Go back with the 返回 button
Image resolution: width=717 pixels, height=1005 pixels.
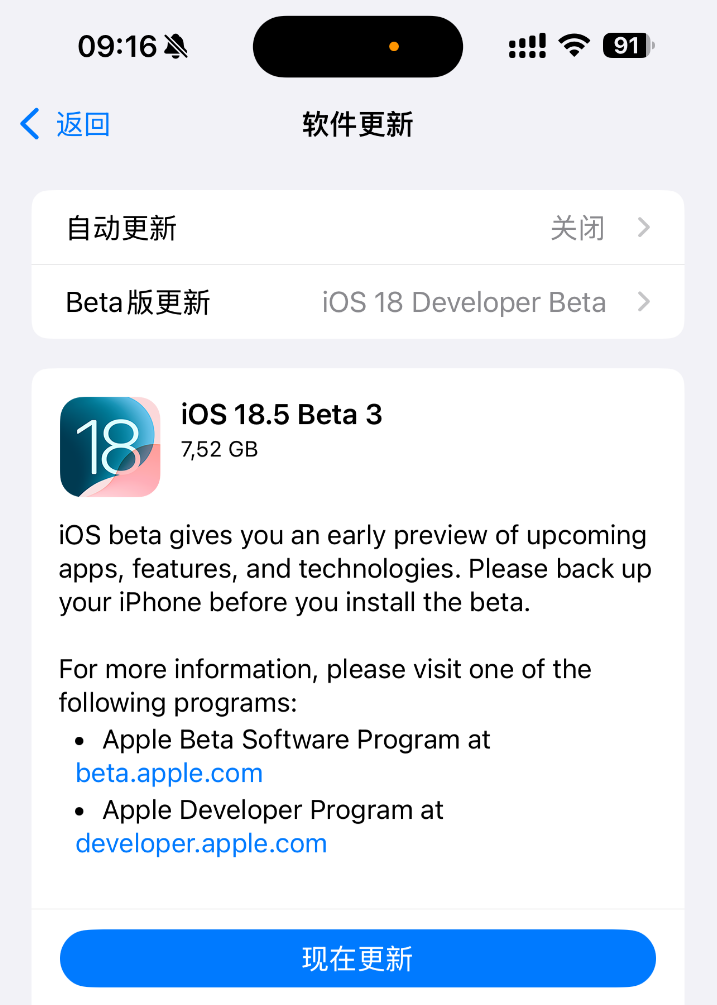(66, 125)
